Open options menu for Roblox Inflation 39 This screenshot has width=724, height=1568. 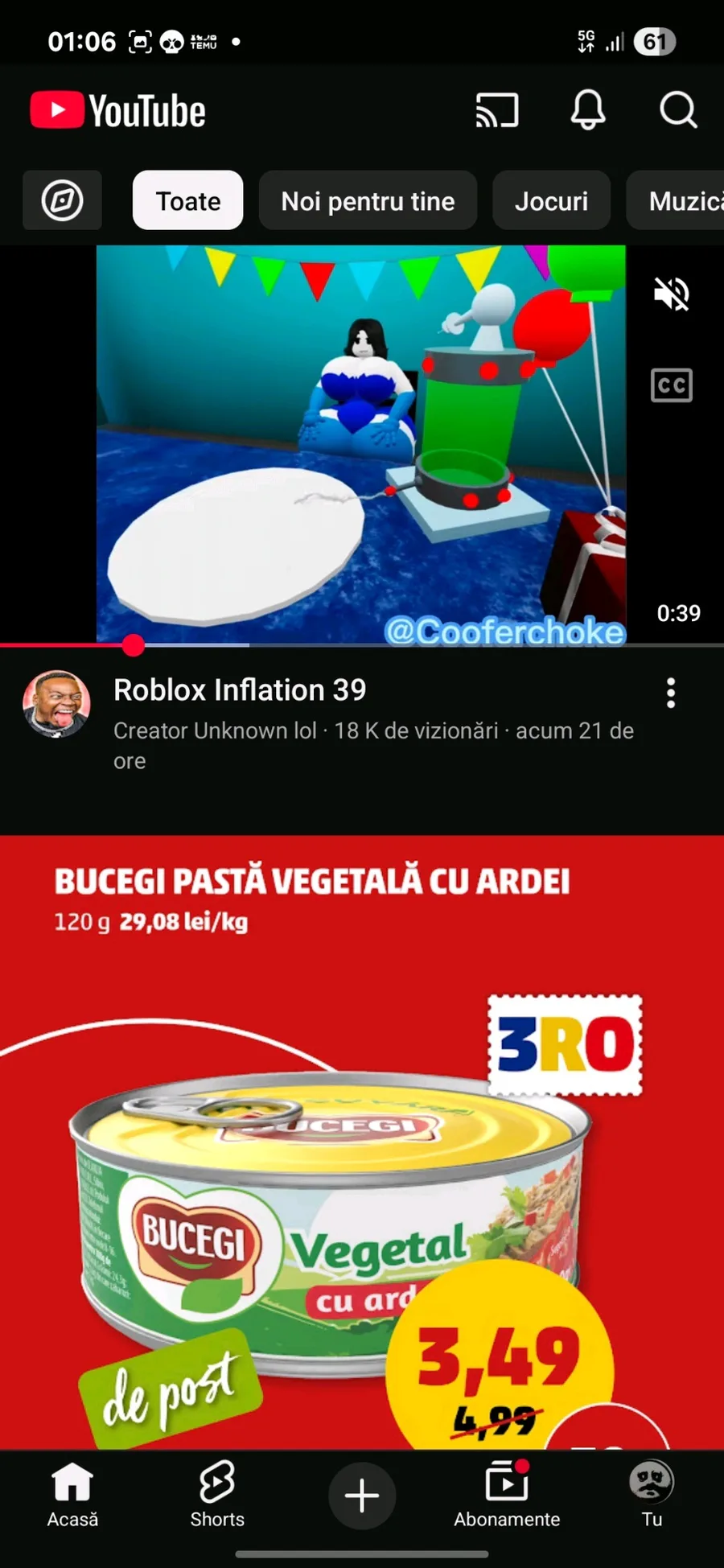(x=671, y=693)
